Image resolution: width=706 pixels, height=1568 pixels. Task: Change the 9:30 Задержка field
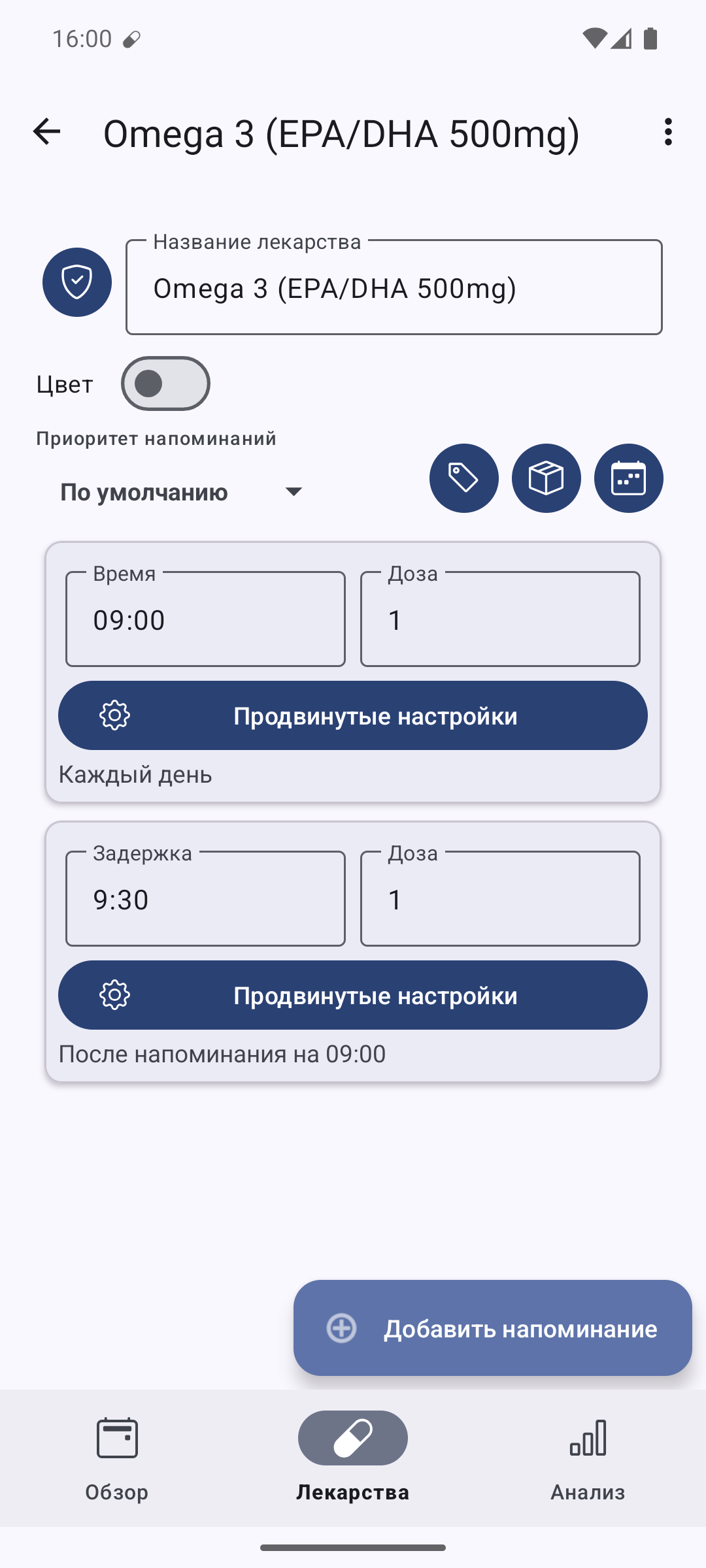click(x=205, y=898)
